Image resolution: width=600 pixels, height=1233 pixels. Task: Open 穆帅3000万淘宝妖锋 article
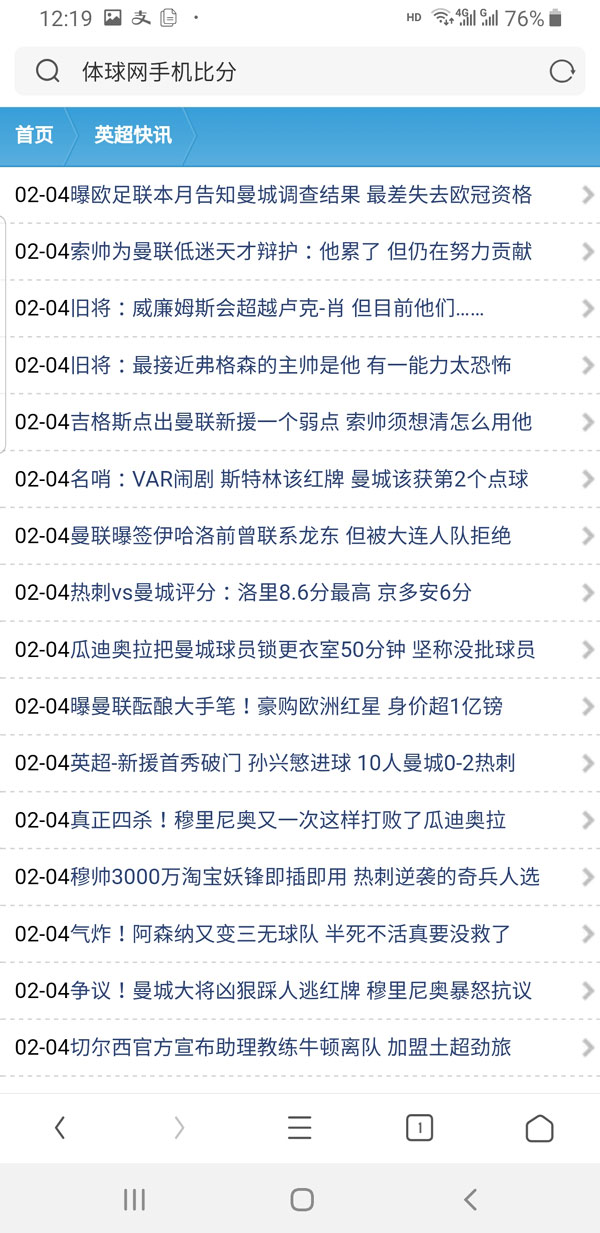pos(300,877)
